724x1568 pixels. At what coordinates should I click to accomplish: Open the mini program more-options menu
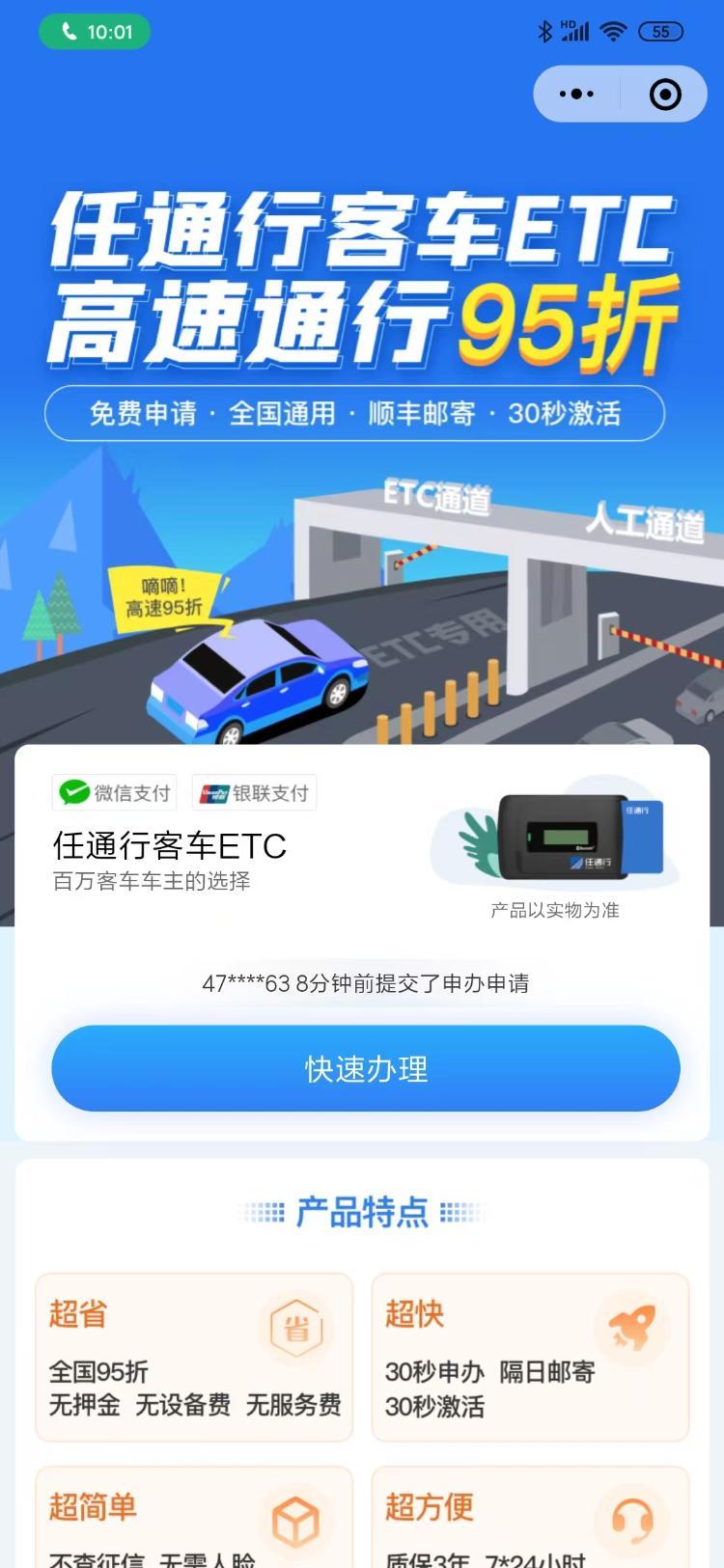[x=576, y=94]
